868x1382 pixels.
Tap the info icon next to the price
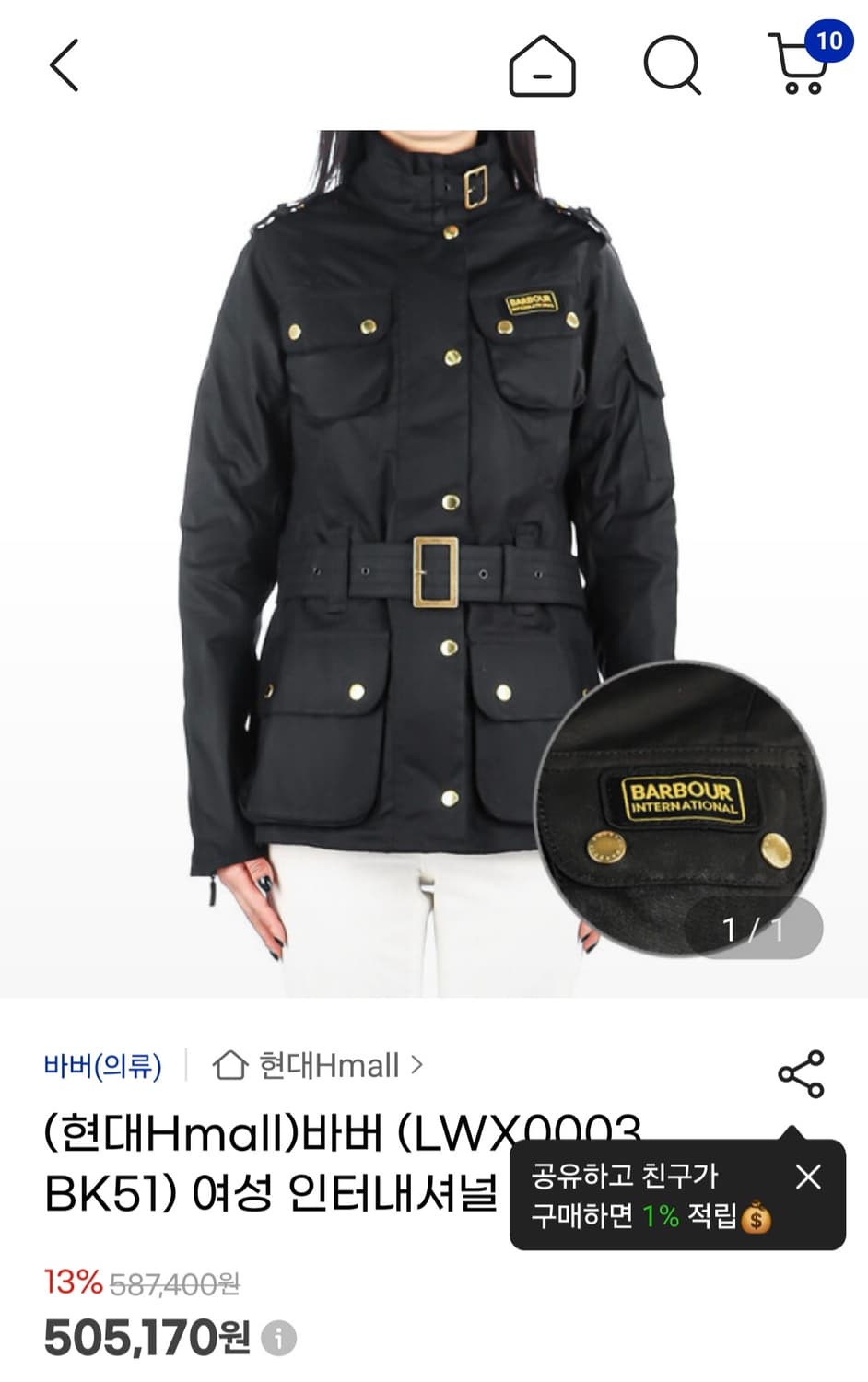275,1338
